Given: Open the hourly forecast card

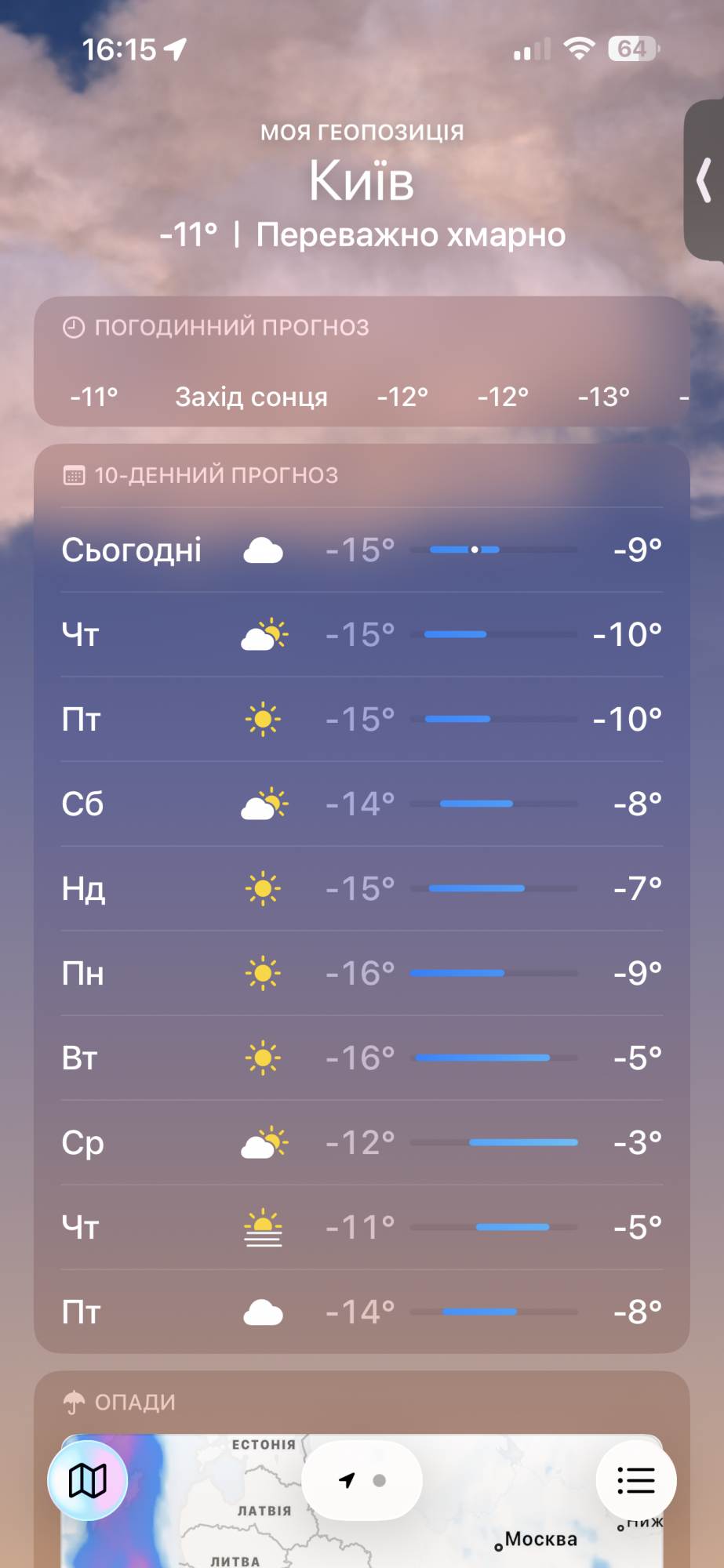Looking at the screenshot, I should 362,362.
